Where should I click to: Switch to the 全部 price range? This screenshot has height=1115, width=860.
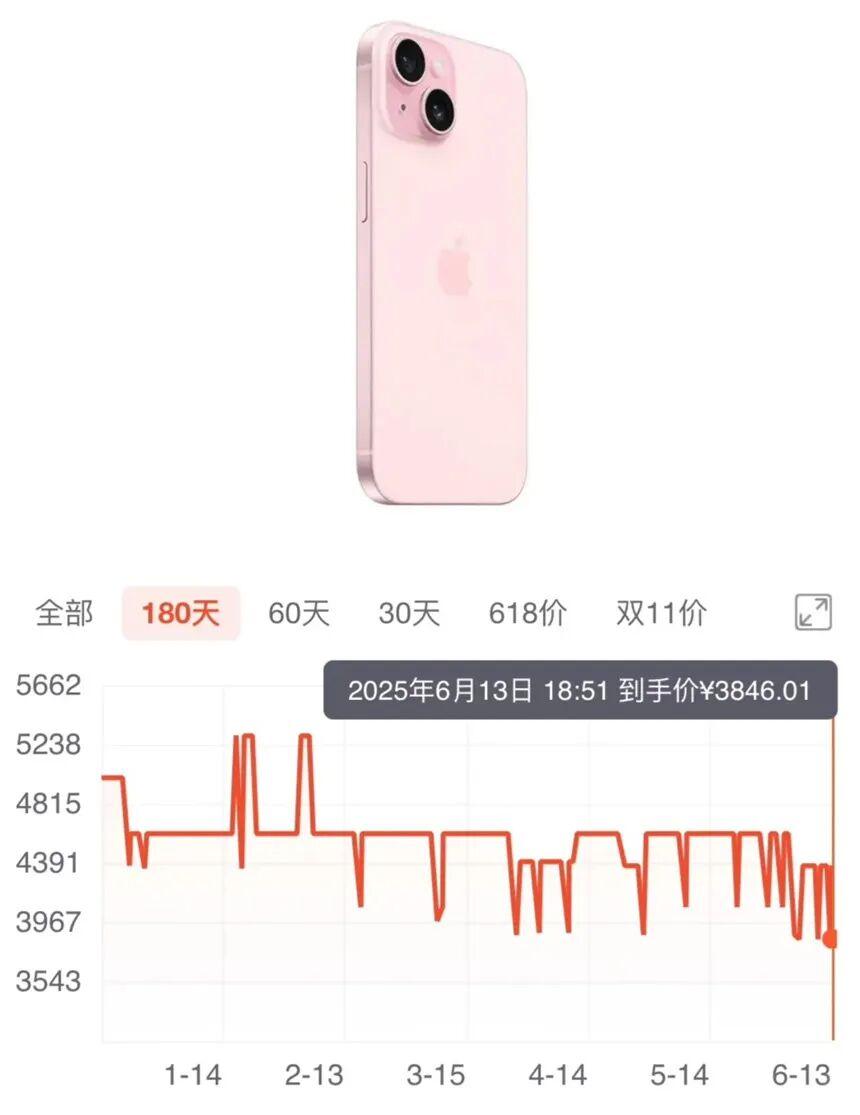tap(64, 613)
